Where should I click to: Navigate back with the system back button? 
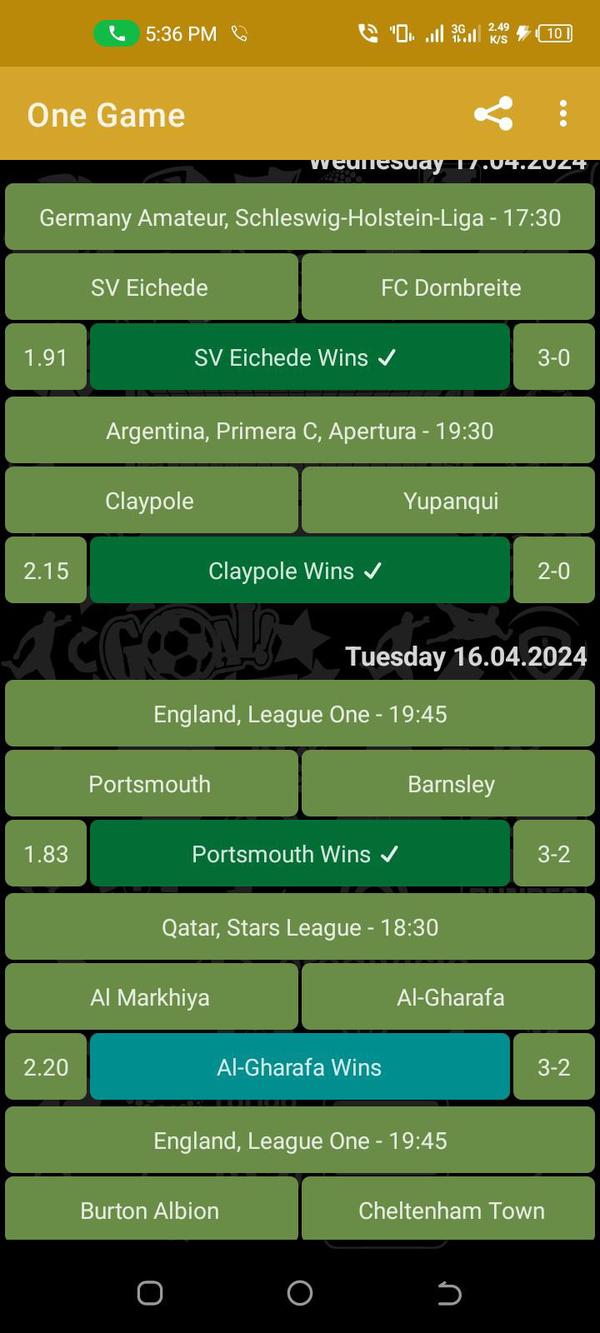[449, 1293]
